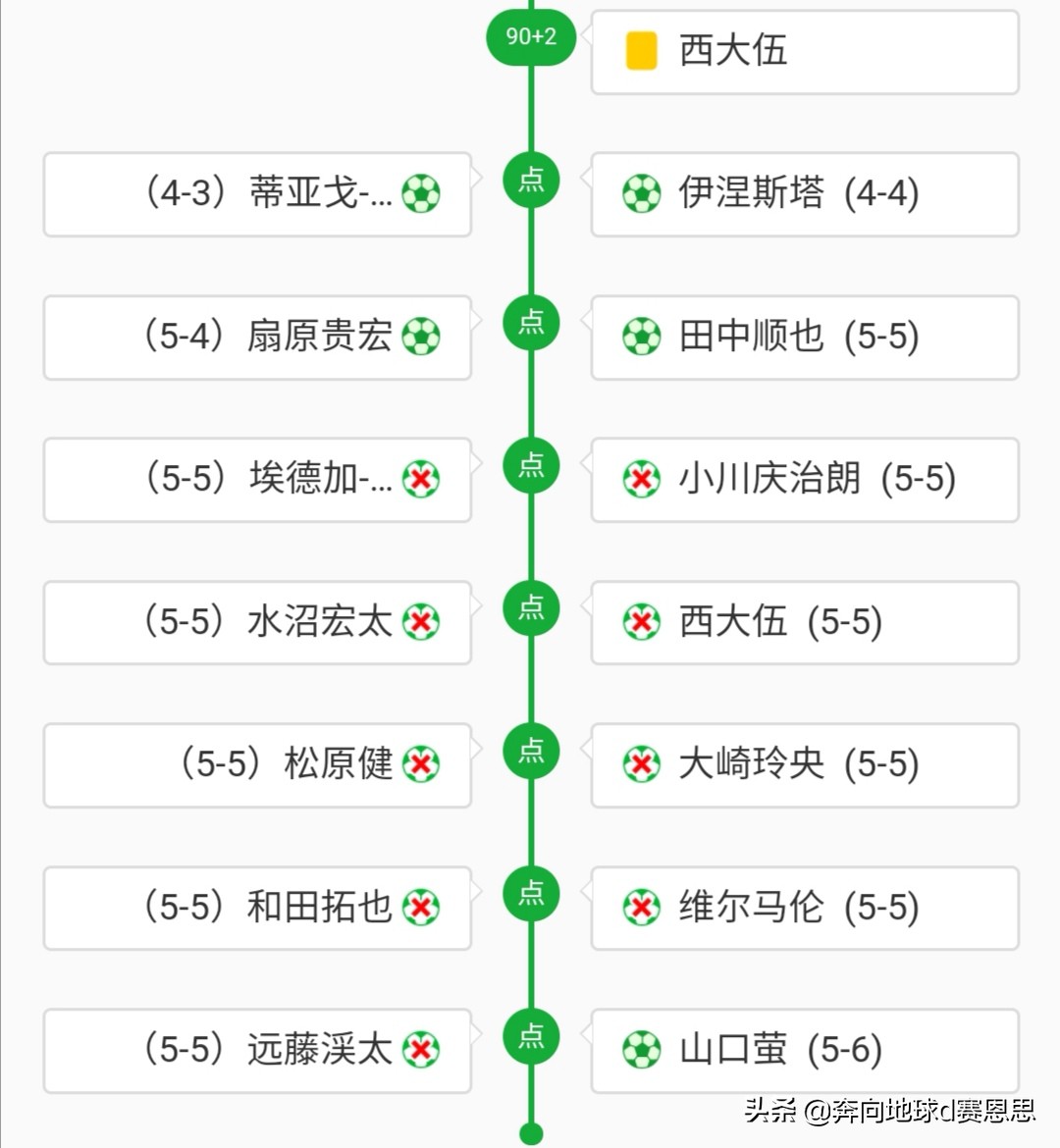
Task: Click the bottom 点 marker beside 山口萤
Action: (530, 1035)
